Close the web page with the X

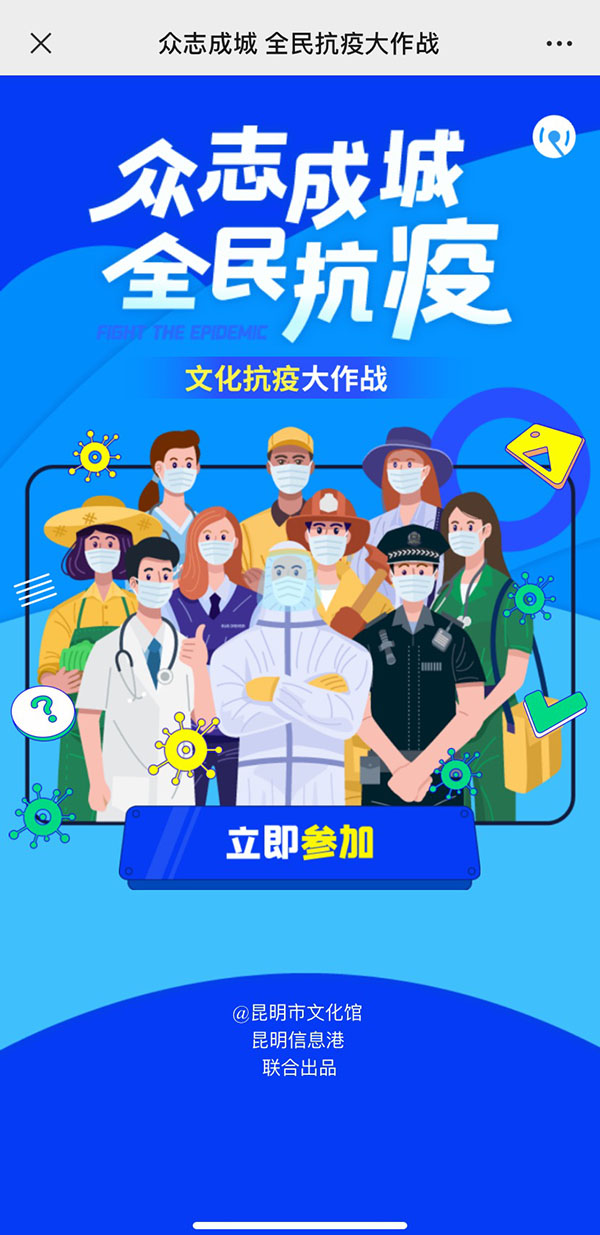click(x=40, y=43)
